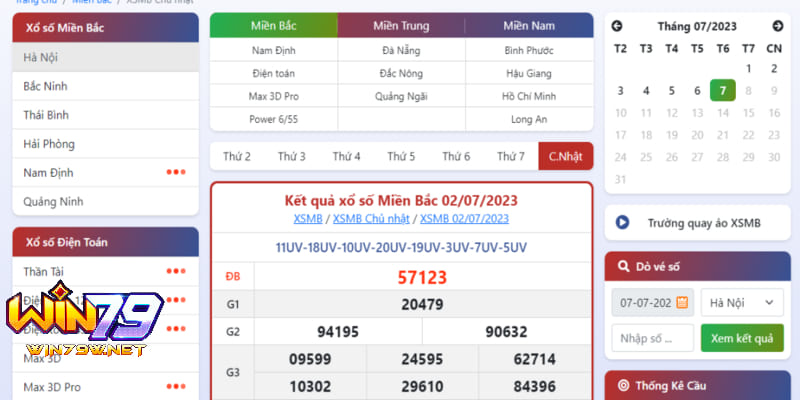
Task: Select Thái Bình in the sidebar
Action: 46,115
